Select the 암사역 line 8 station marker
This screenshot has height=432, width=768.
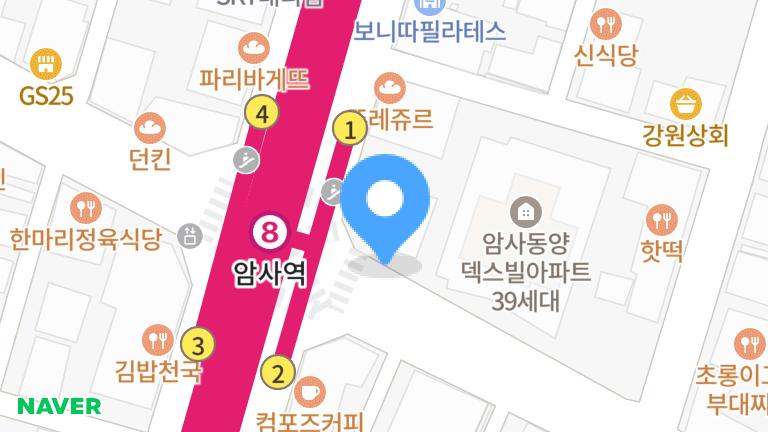pos(269,233)
